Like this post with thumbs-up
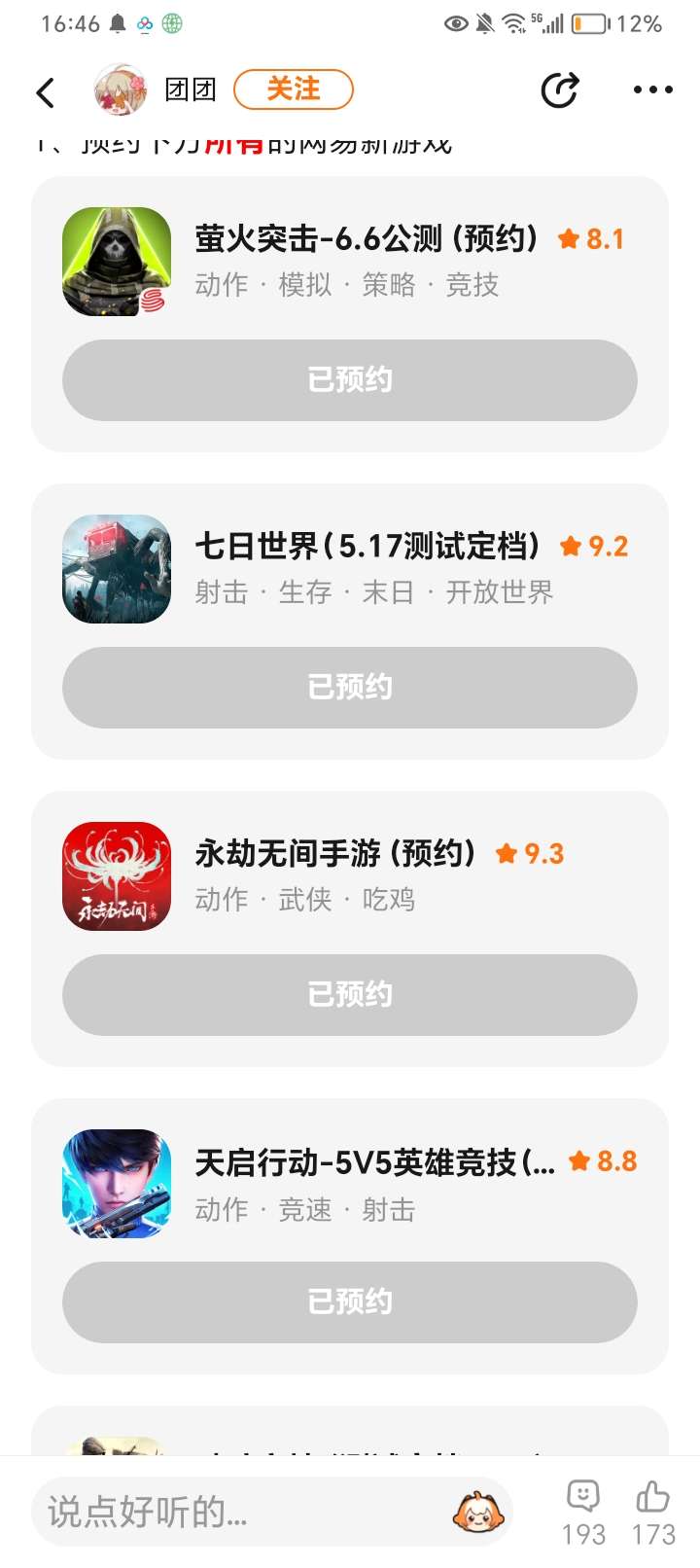Viewport: 700px width, 1568px height. click(x=653, y=1511)
